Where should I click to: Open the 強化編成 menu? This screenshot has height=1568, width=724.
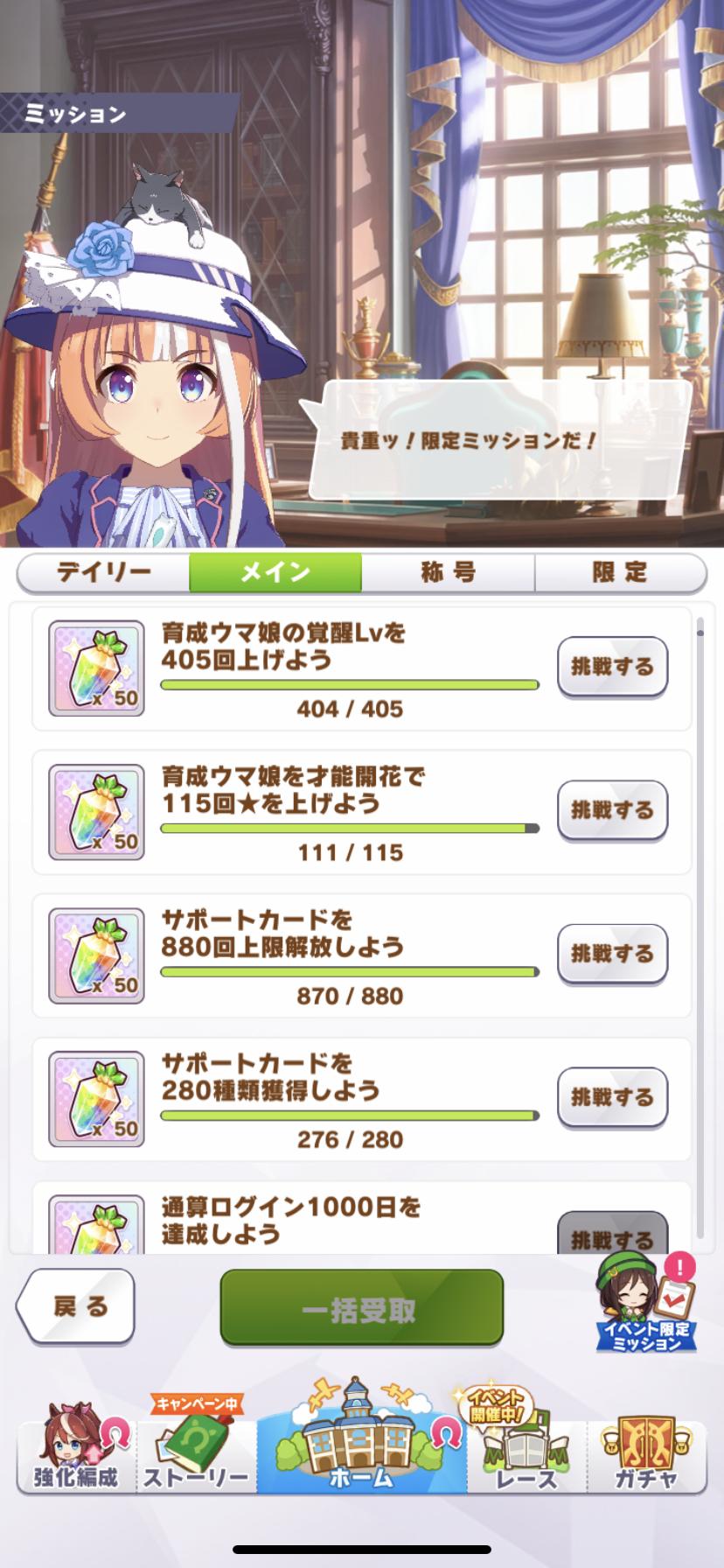point(77,1454)
